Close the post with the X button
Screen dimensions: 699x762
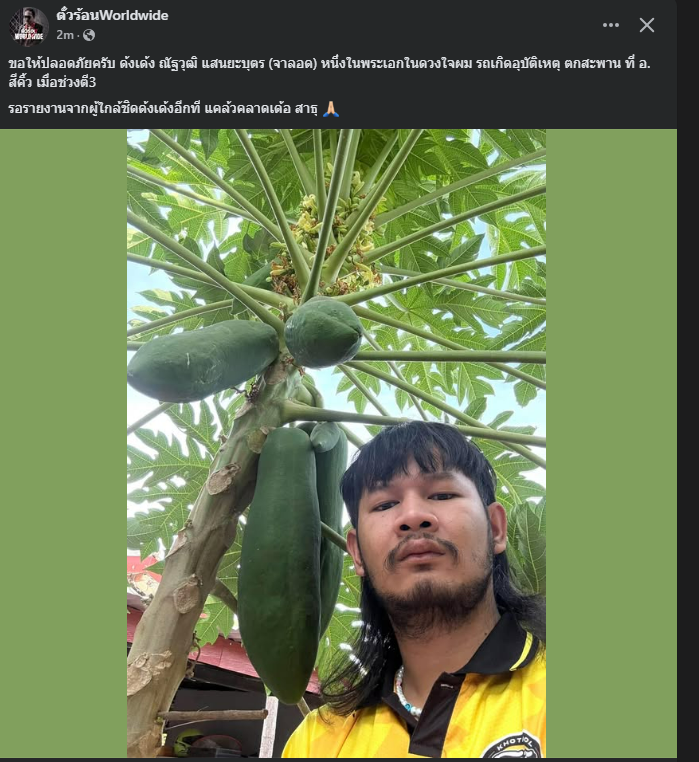(647, 25)
